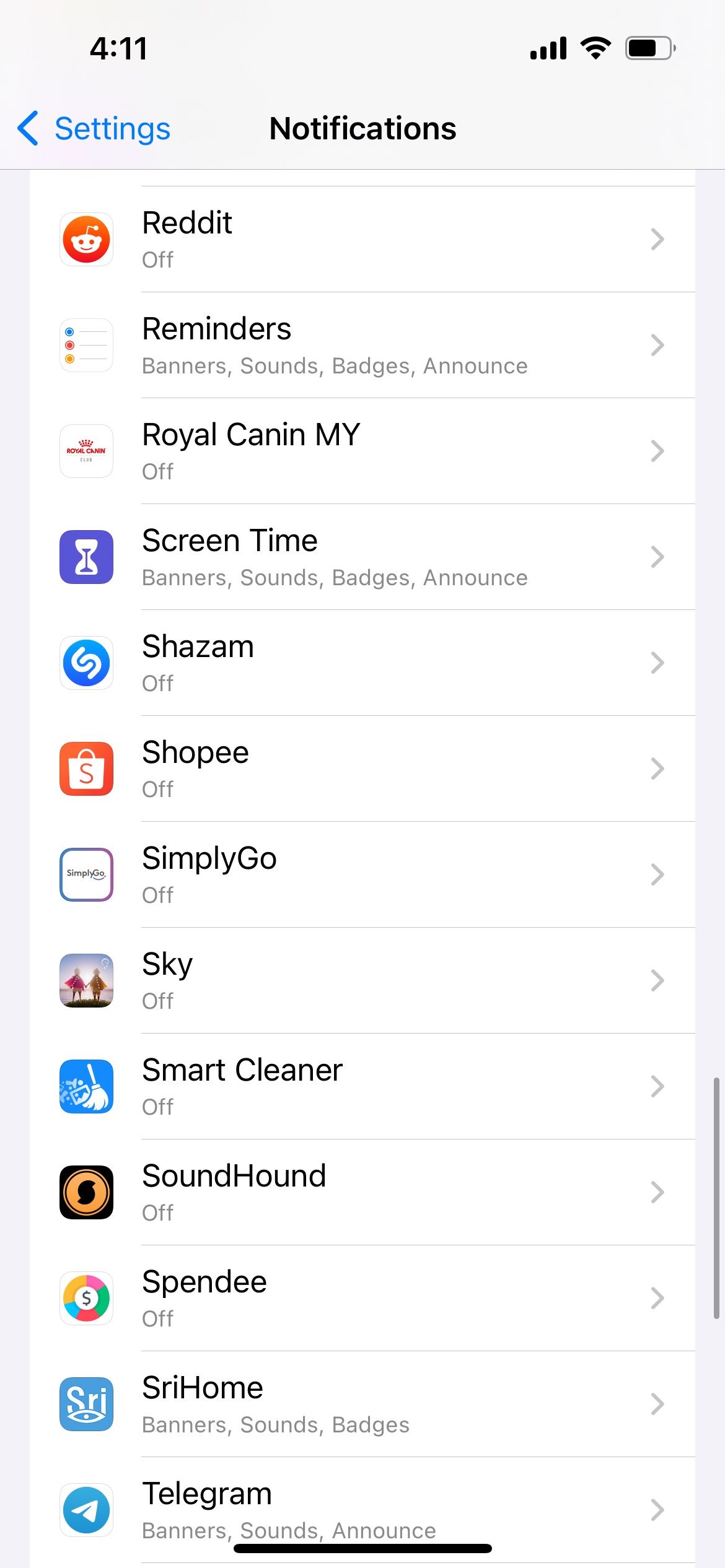Tap the SoundHound app icon
This screenshot has width=725, height=1568.
click(x=86, y=1192)
